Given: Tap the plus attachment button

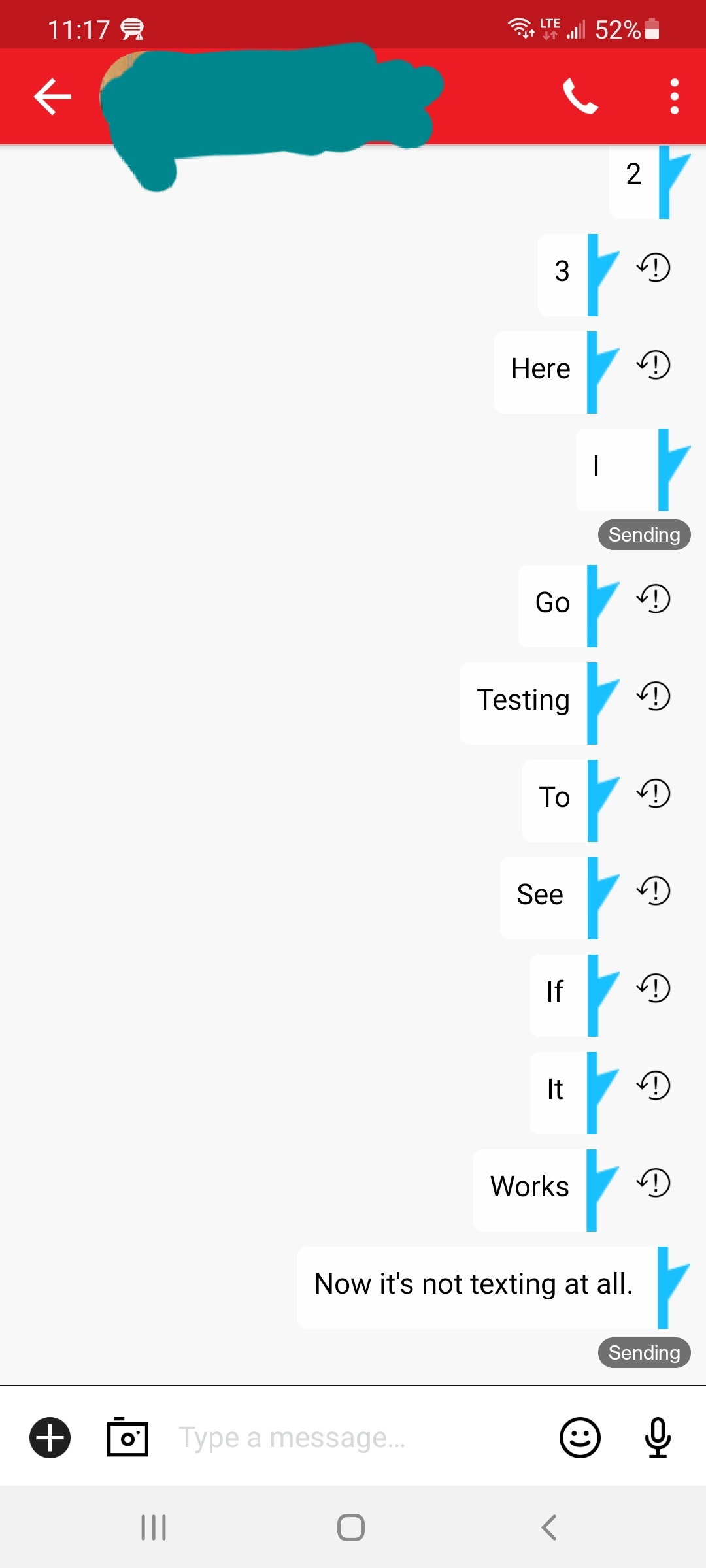Looking at the screenshot, I should coord(50,1437).
